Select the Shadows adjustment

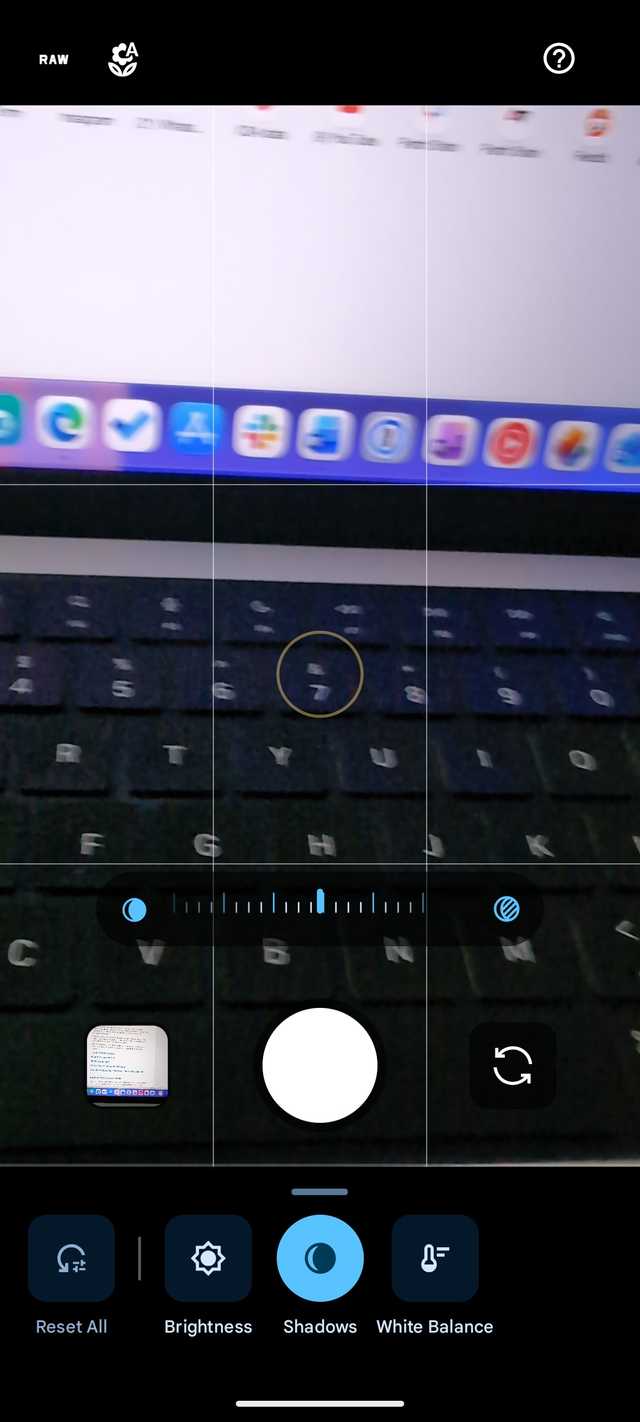pyautogui.click(x=320, y=1259)
